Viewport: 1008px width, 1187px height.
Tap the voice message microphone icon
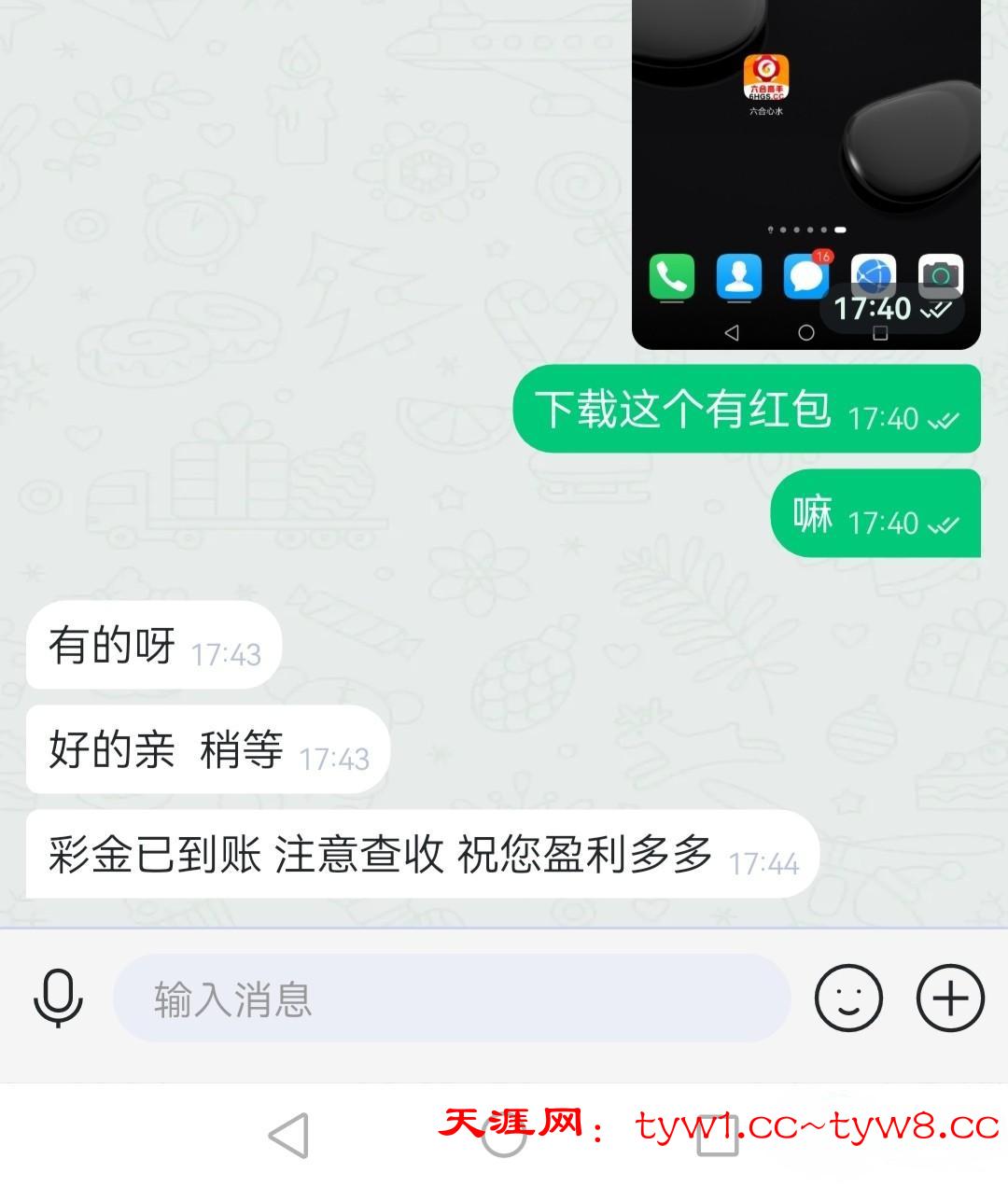(x=58, y=998)
